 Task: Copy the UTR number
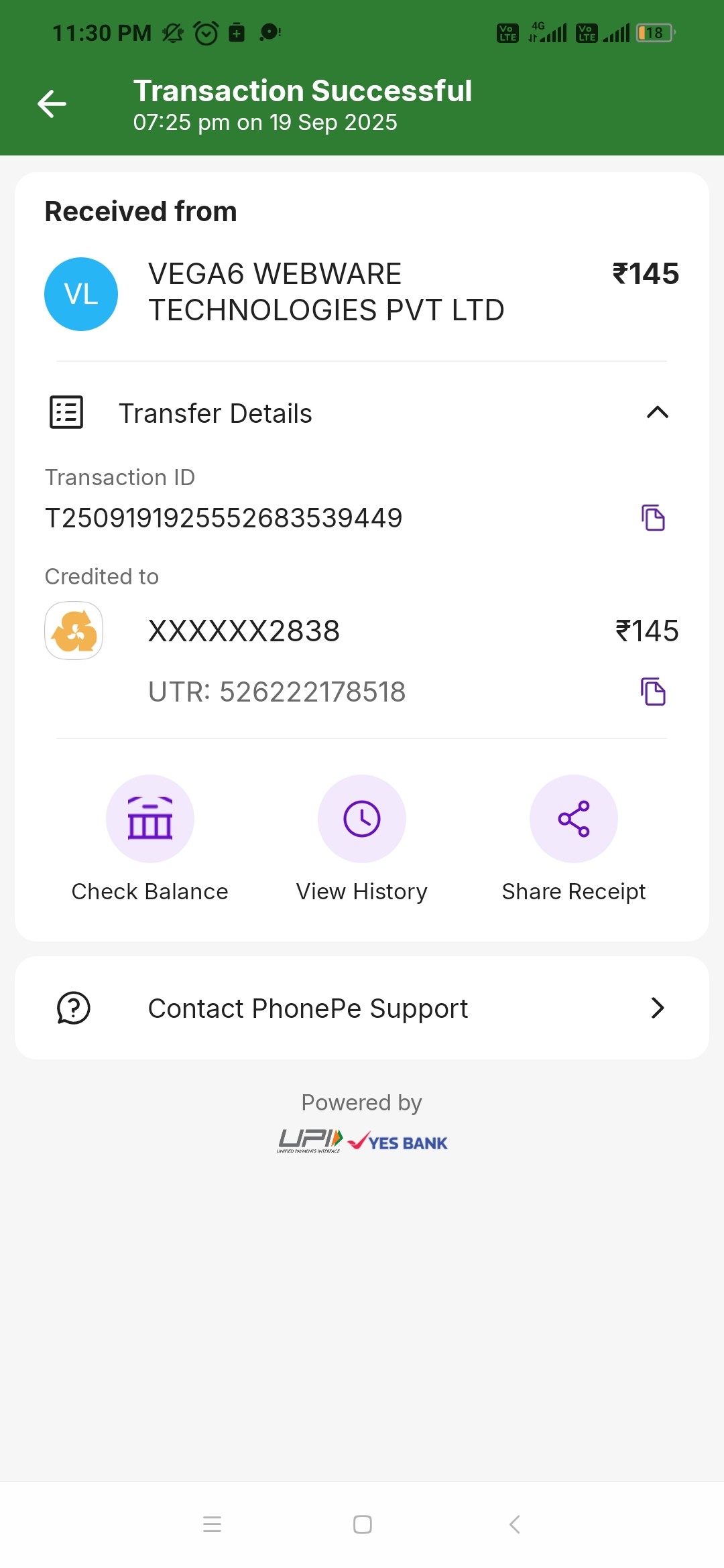tap(653, 692)
